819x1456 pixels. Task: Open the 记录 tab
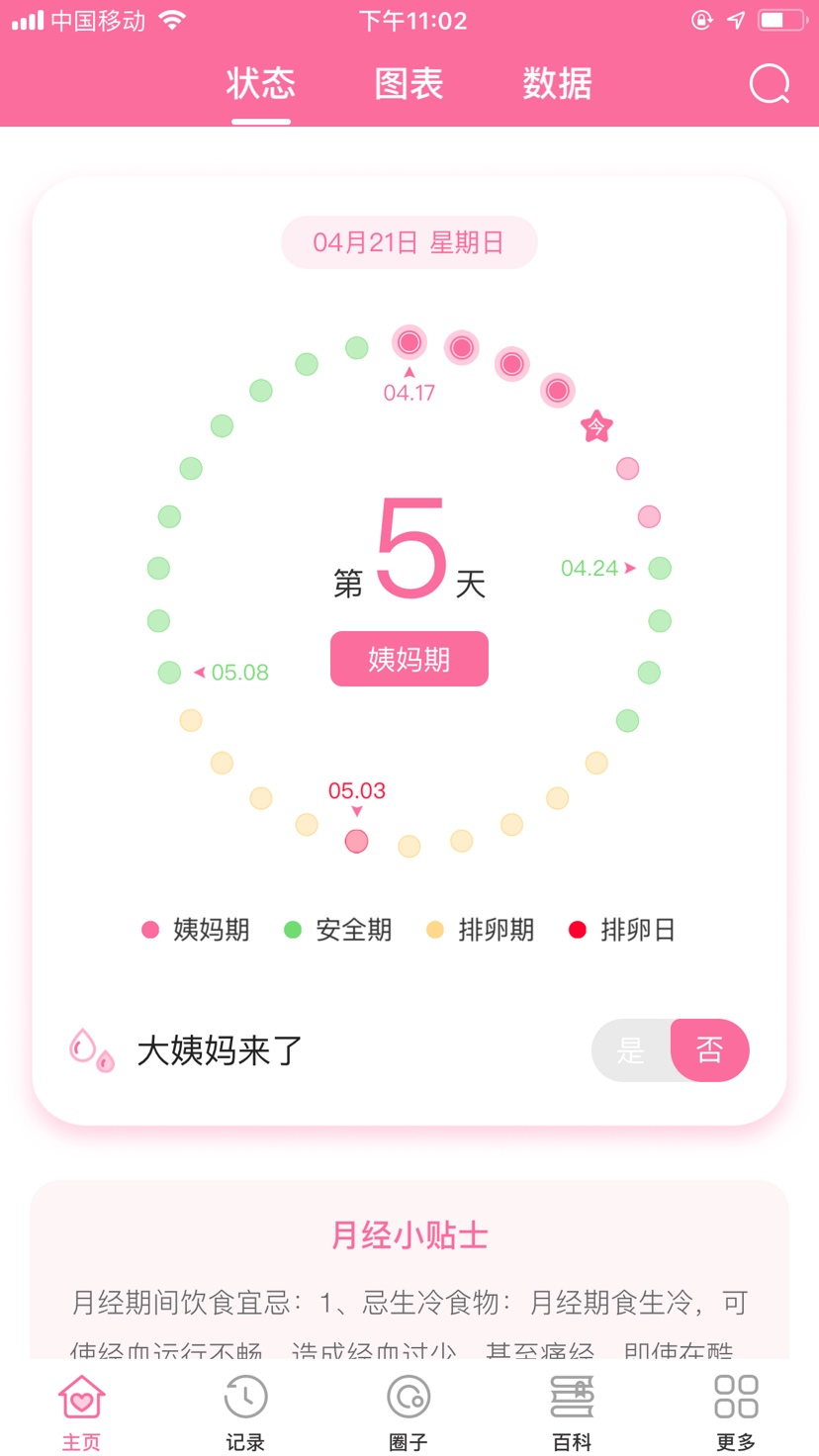click(245, 1413)
